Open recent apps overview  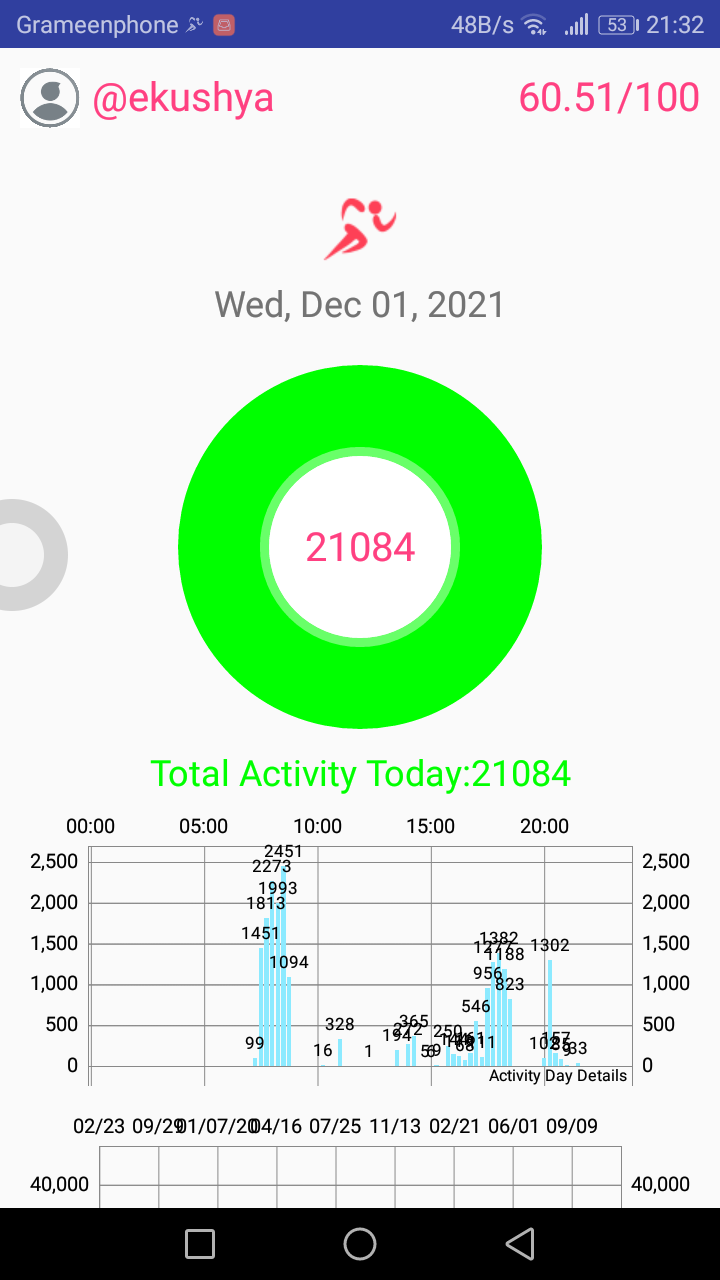click(x=200, y=1244)
